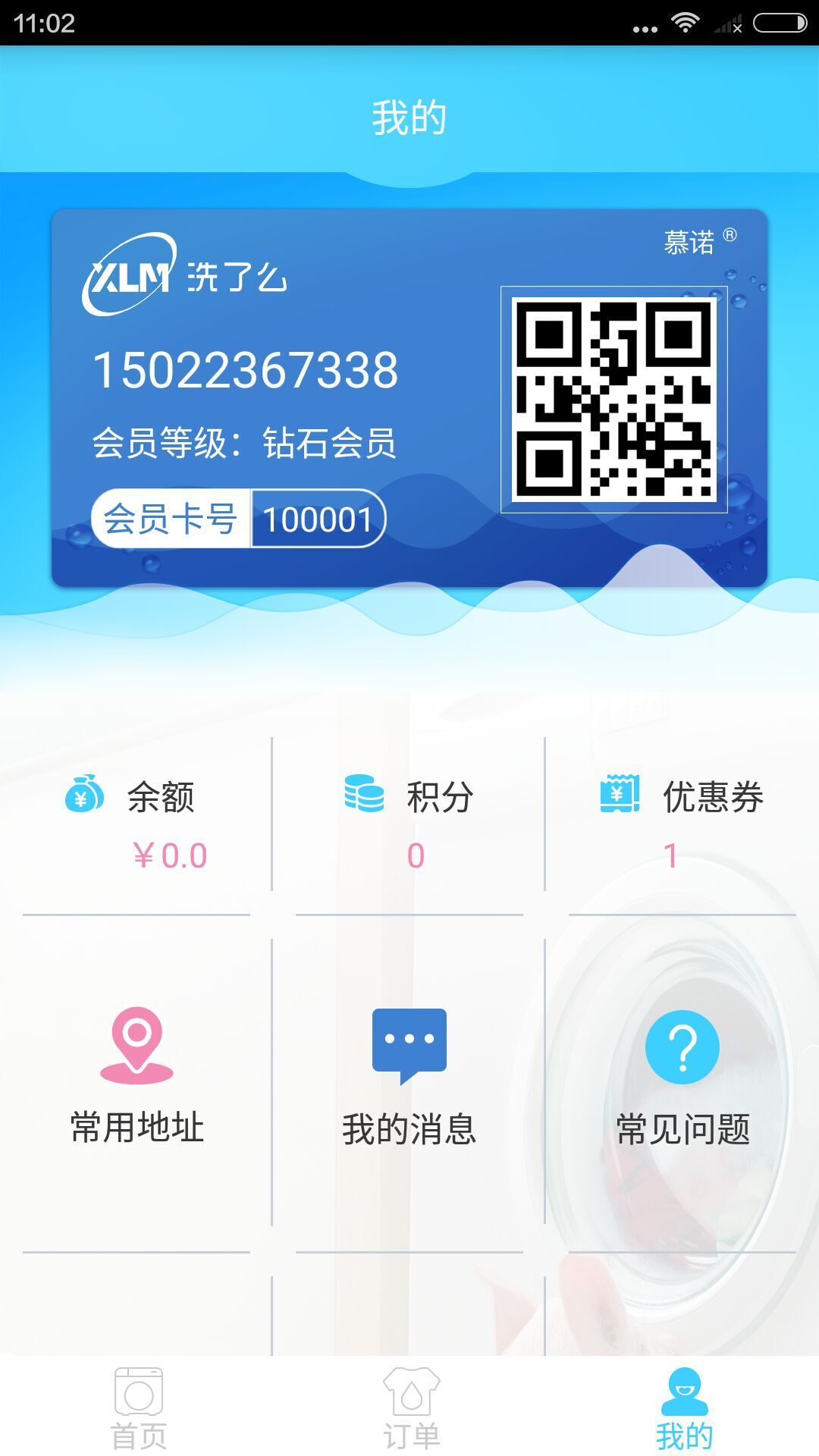Check 我的消息 messages
Viewport: 819px width, 1456px height.
(409, 1077)
